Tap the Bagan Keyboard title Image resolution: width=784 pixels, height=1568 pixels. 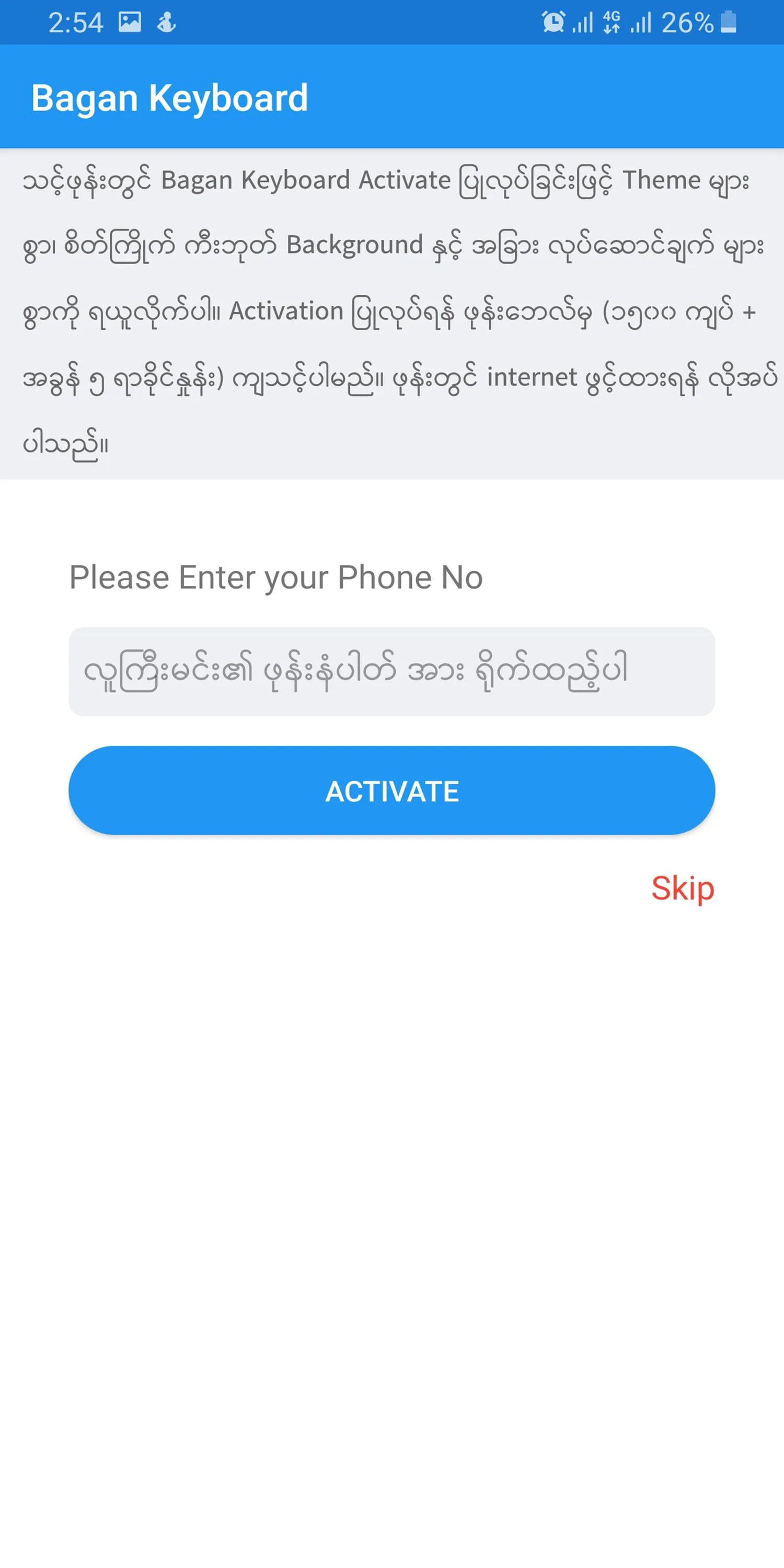click(x=170, y=97)
